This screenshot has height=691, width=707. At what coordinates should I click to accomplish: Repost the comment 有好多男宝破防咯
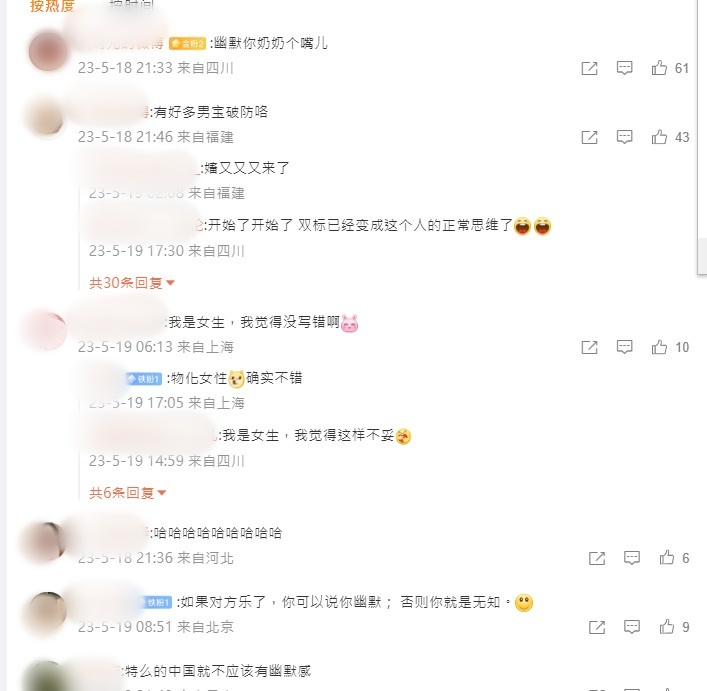click(x=589, y=137)
